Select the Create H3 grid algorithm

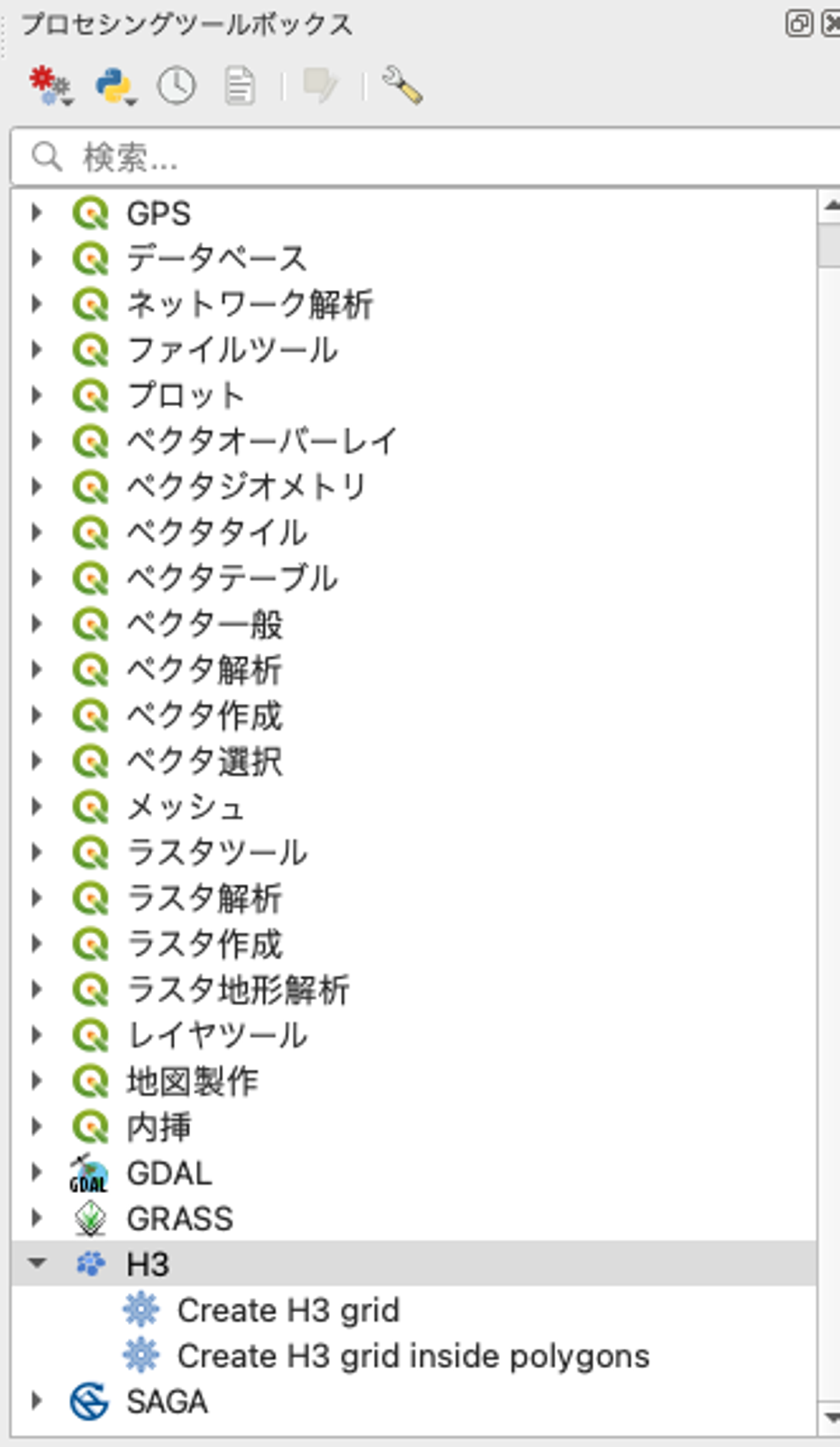[x=288, y=1310]
